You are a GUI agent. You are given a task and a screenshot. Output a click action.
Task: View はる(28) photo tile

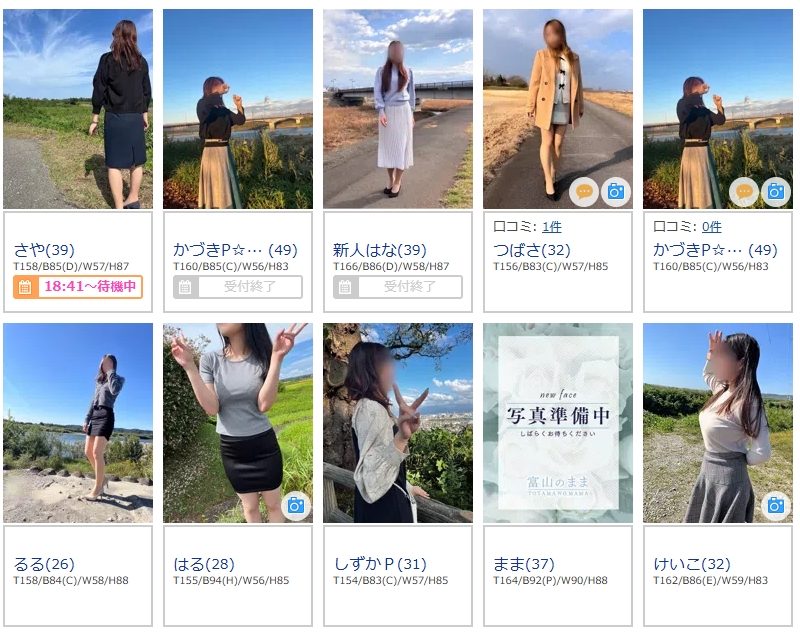tap(237, 420)
